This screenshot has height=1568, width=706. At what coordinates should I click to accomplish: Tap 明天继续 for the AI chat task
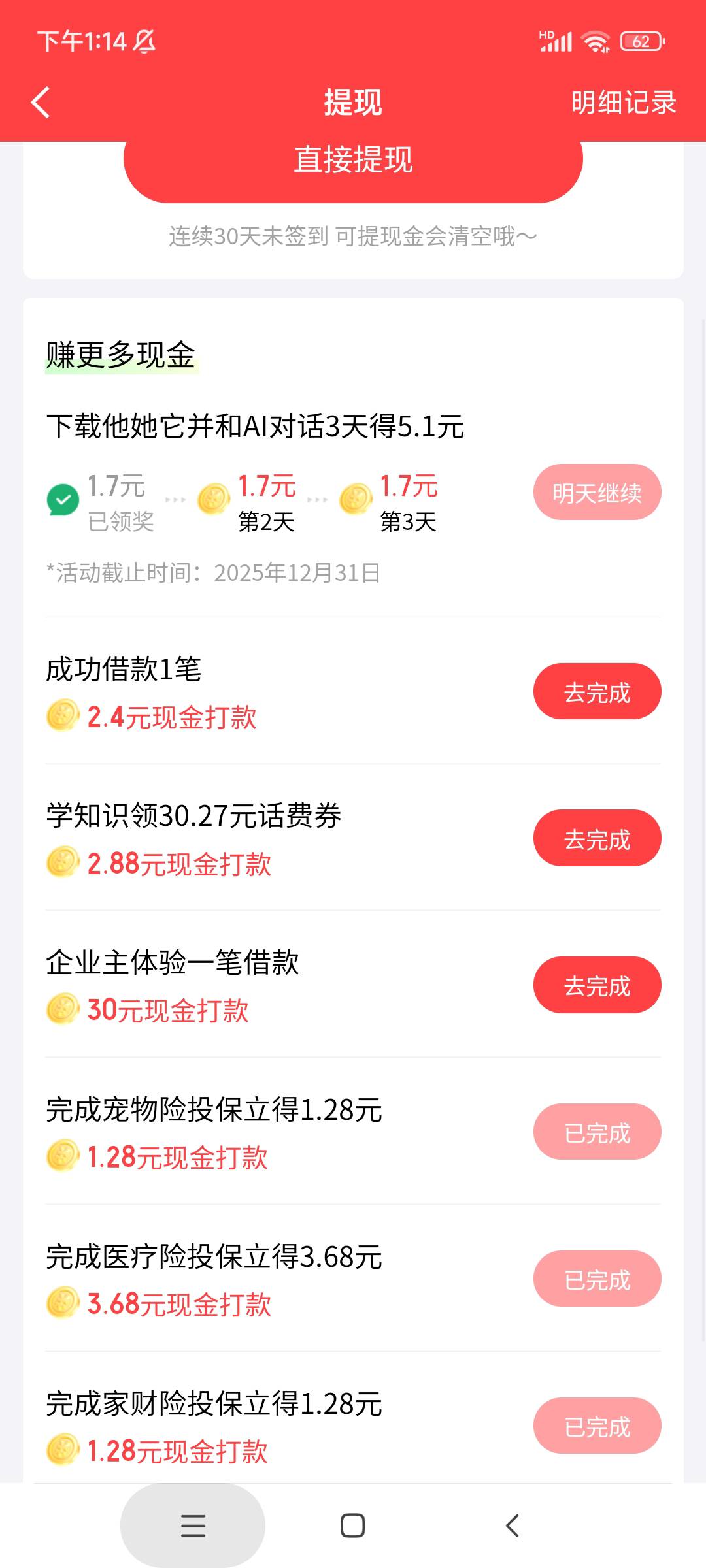click(597, 493)
